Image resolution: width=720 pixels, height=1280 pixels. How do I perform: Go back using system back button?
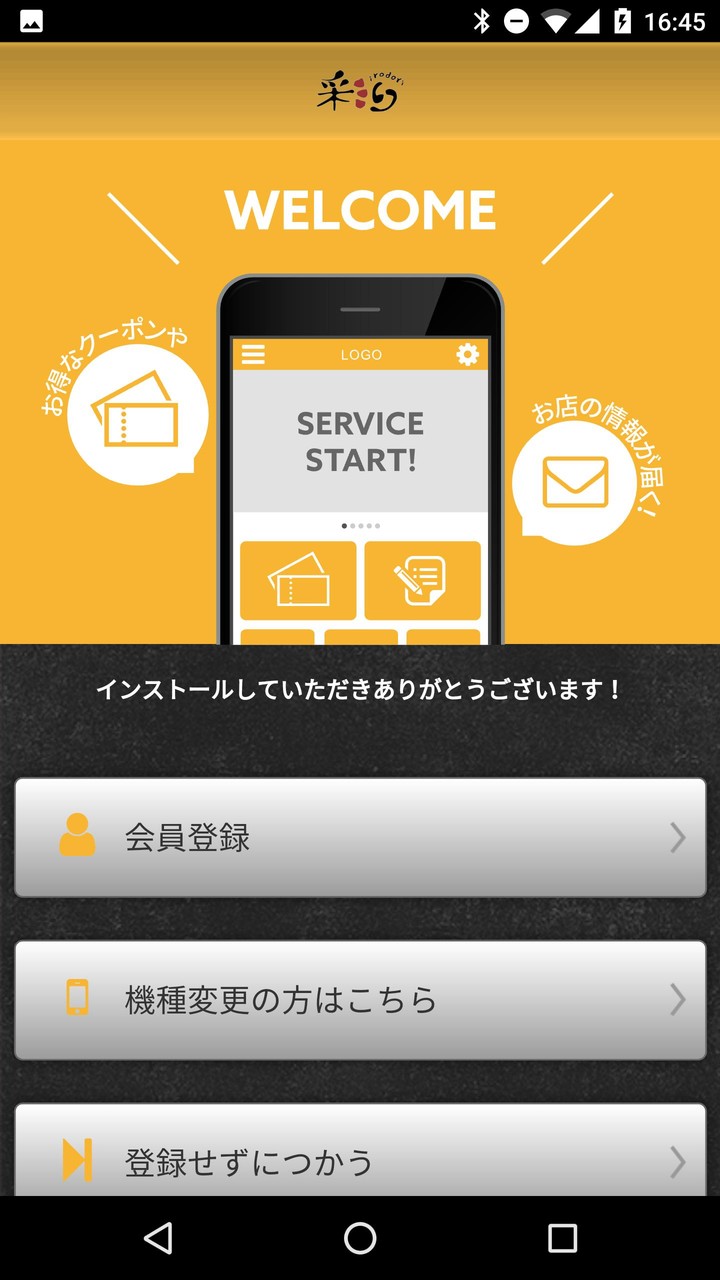(158, 1238)
